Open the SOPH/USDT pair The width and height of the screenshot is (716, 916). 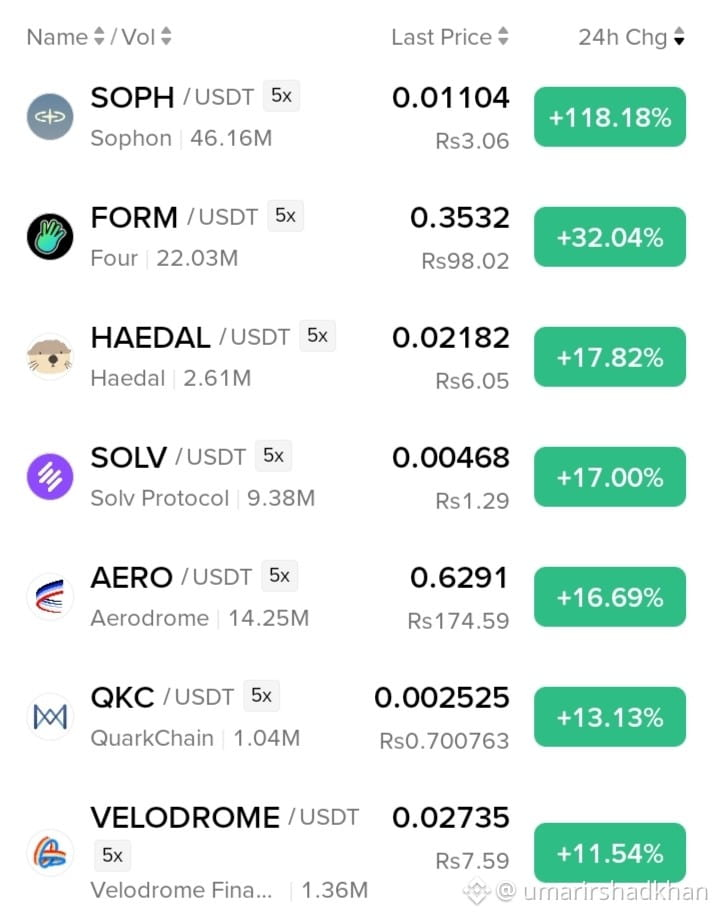pos(356,117)
